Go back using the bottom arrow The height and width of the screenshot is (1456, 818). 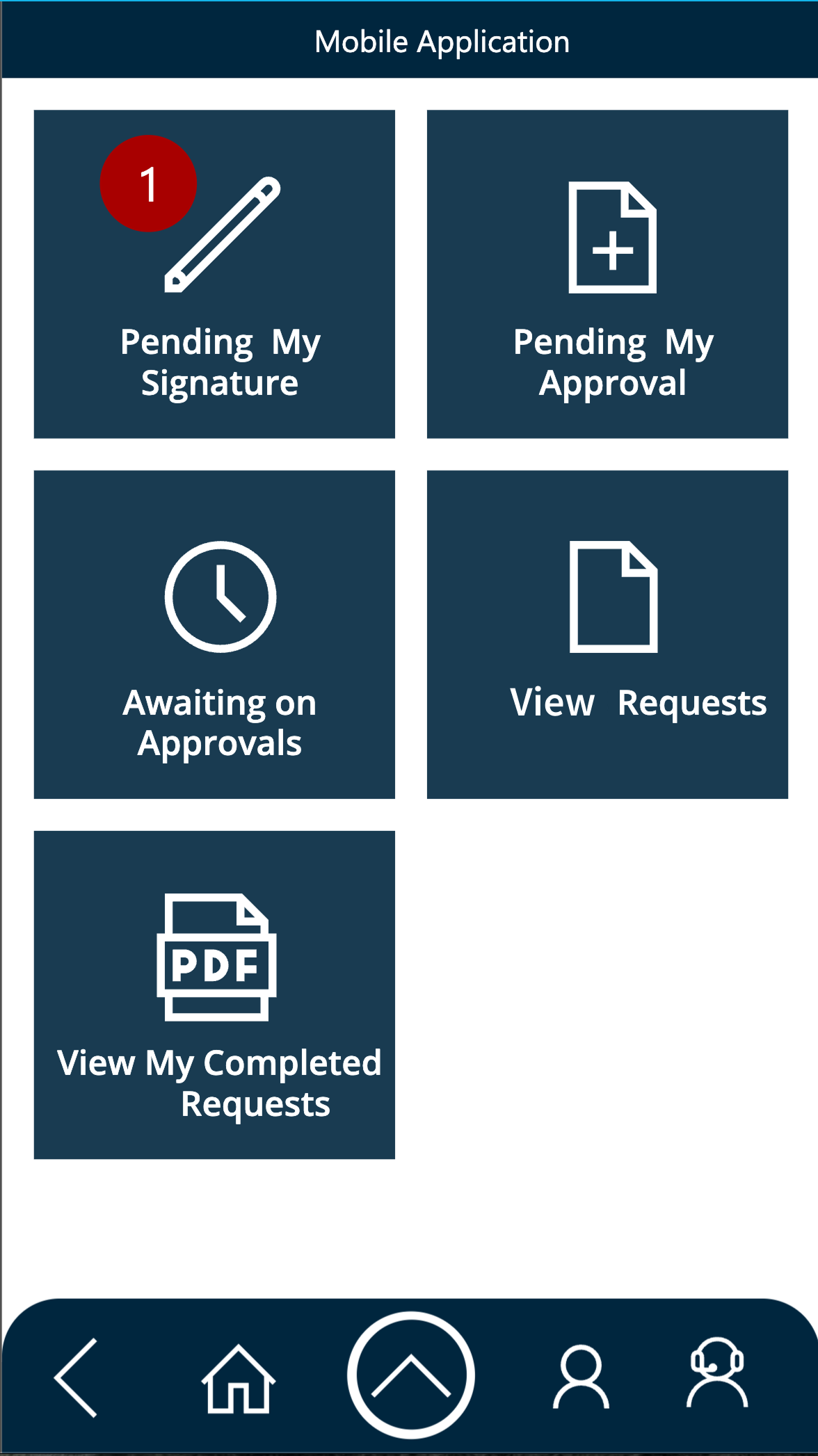77,1377
